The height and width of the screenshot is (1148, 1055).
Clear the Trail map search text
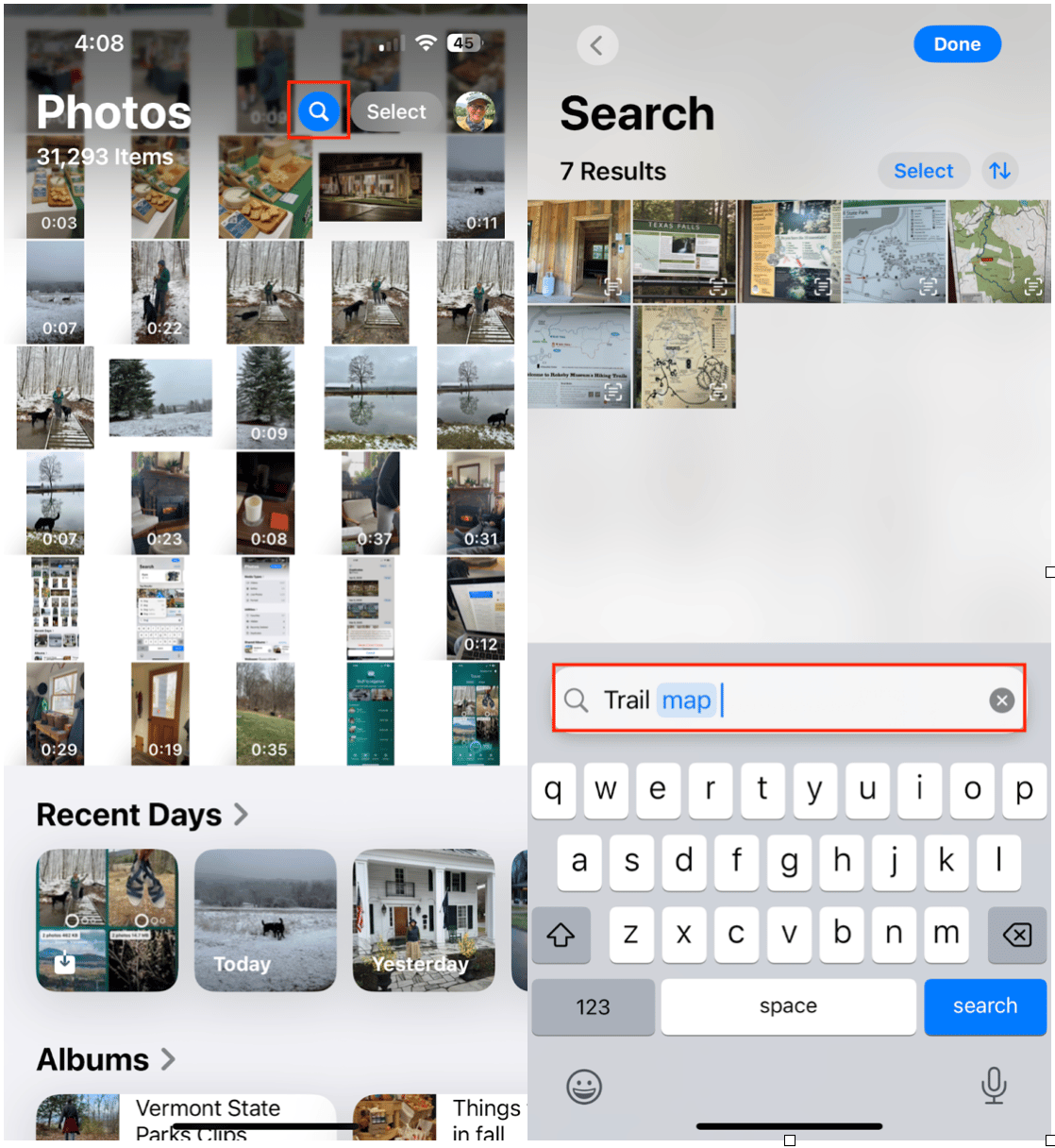point(1001,700)
